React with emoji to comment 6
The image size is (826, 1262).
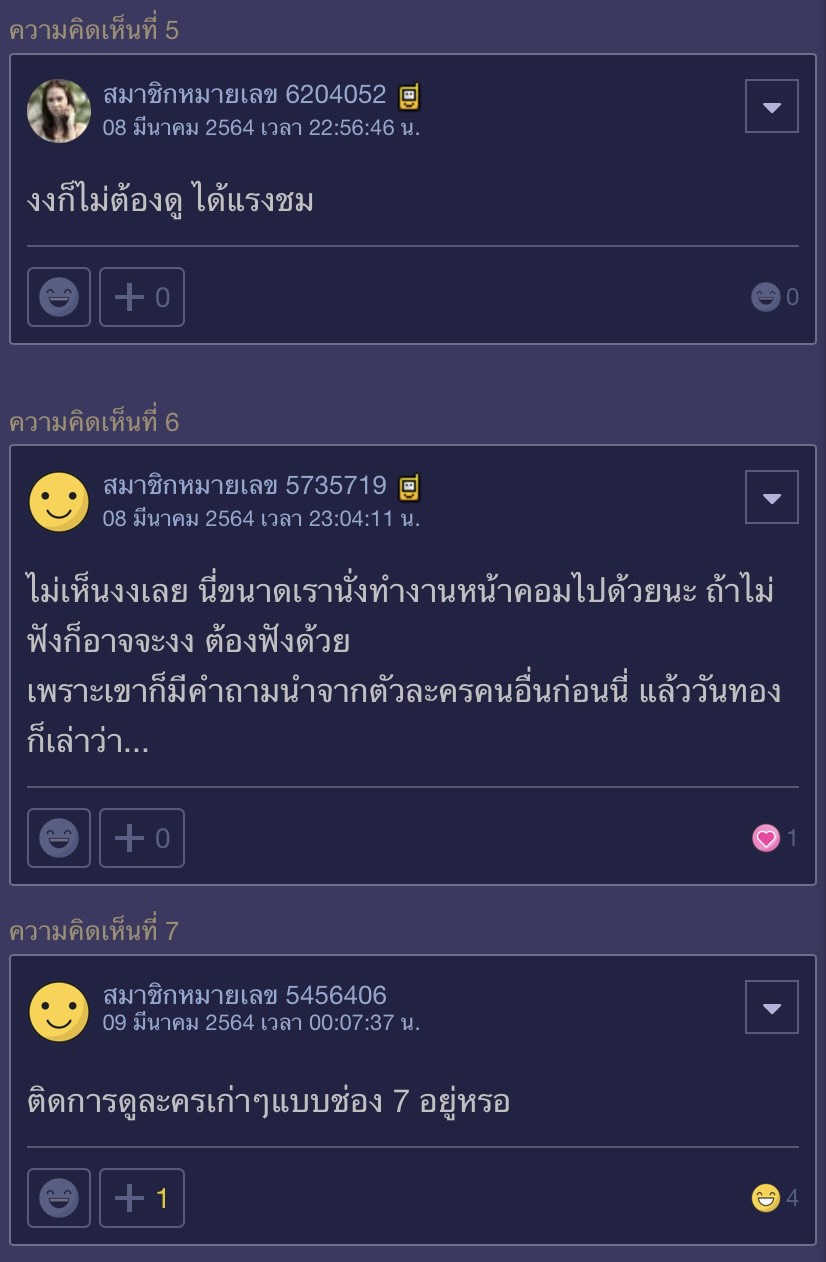[59, 838]
